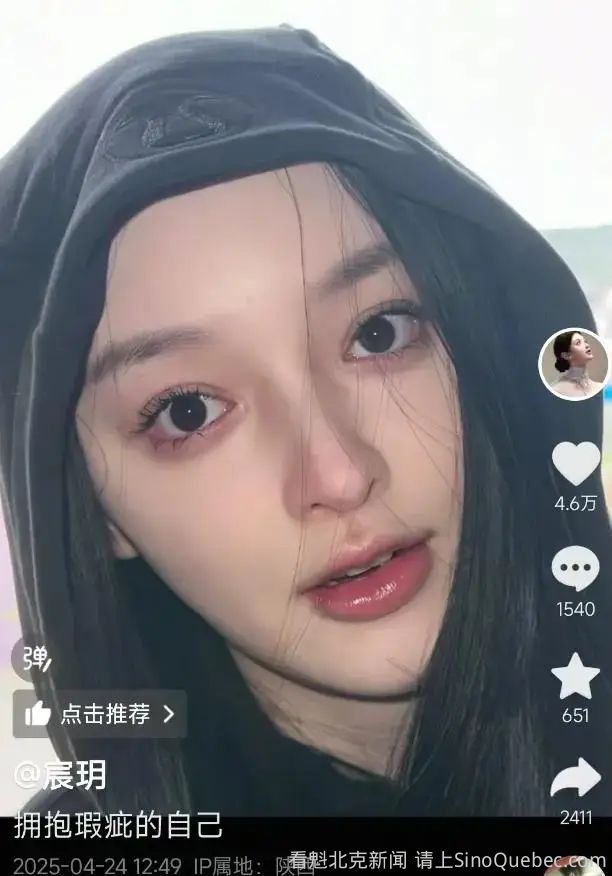Open the comments with 1540 replies
The height and width of the screenshot is (876, 612).
[x=575, y=569]
